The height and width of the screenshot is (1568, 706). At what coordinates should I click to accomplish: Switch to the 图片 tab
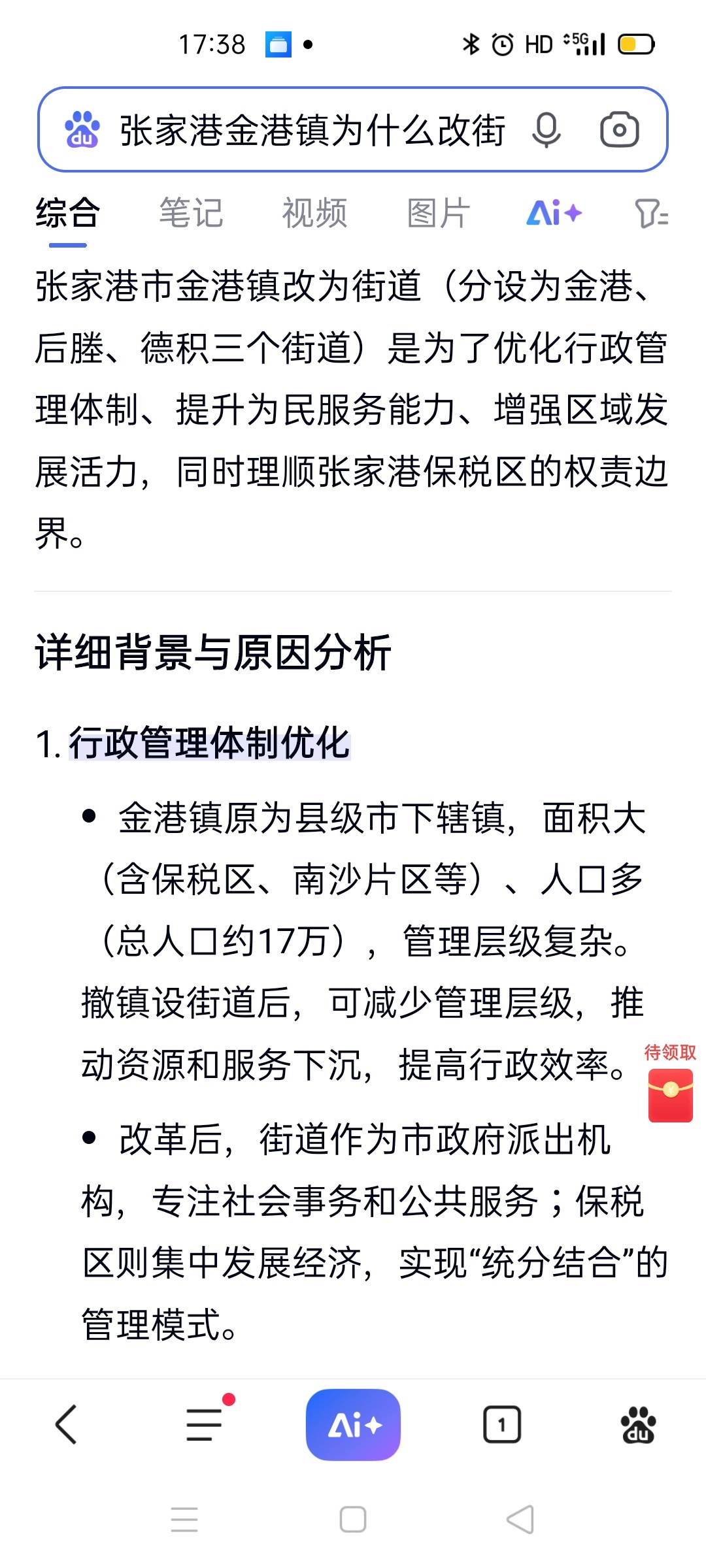tap(438, 214)
